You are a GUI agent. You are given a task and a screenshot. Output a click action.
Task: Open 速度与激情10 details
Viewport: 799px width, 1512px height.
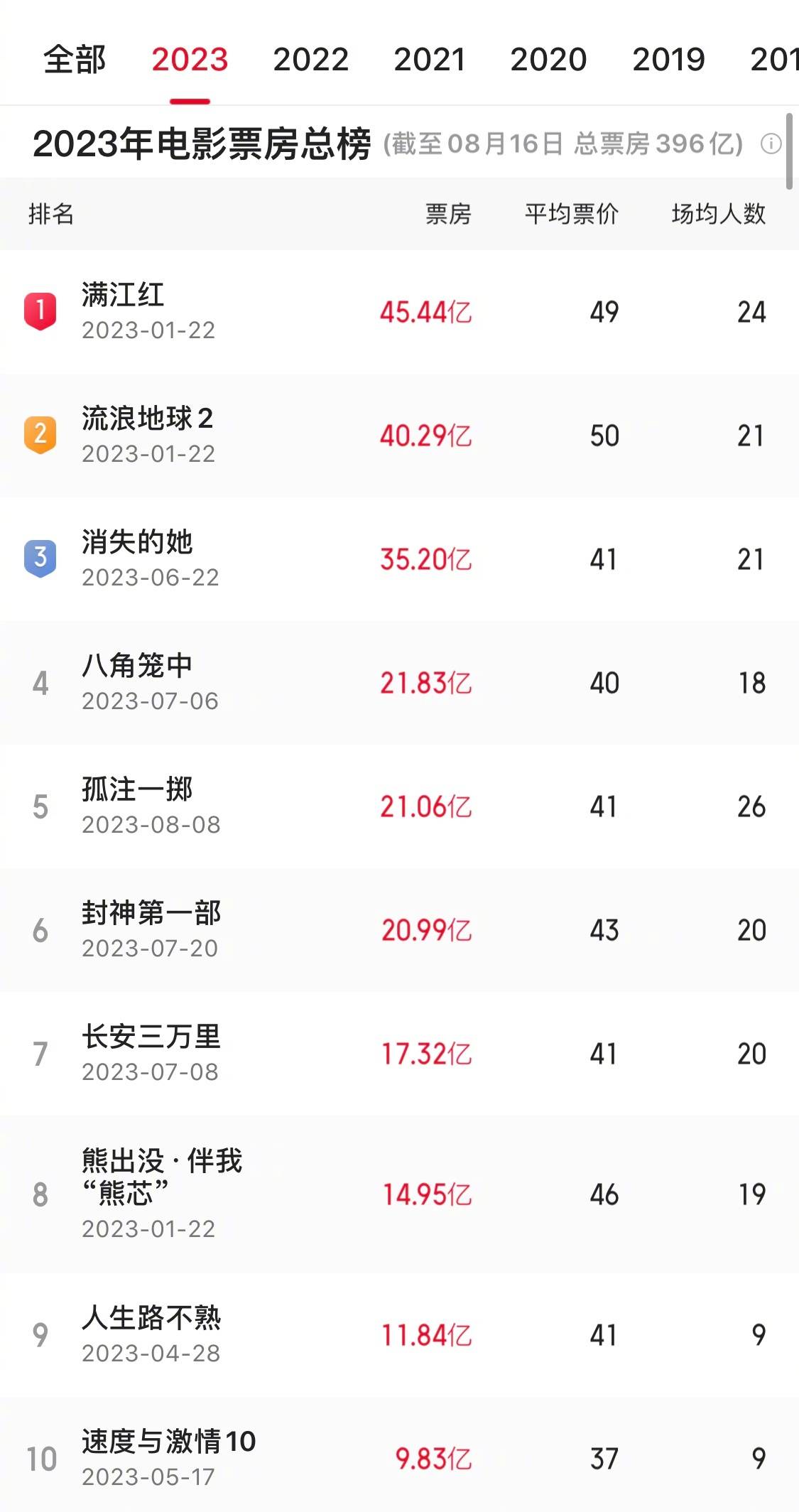399,1455
